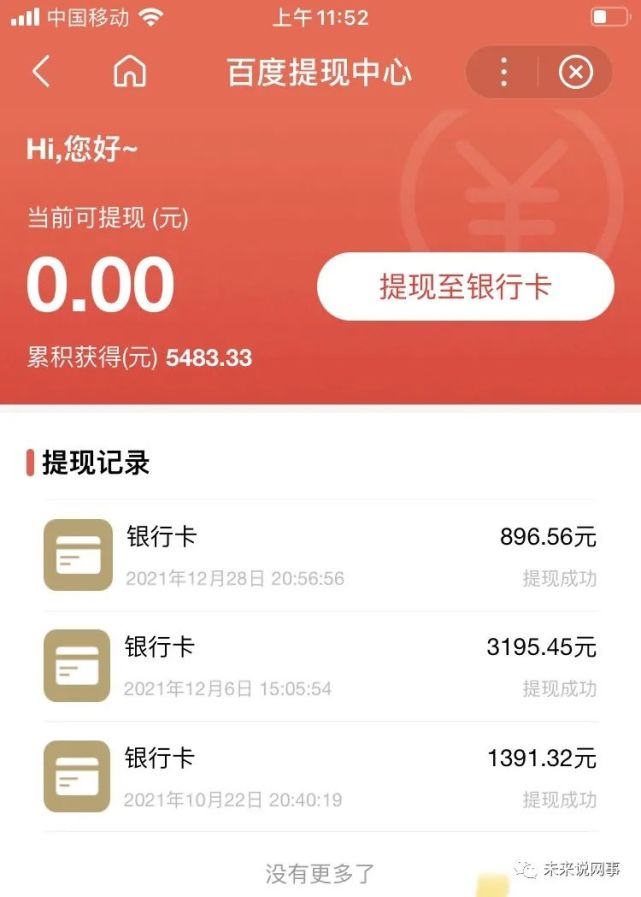
Task: Close the mini program
Action: click(575, 72)
